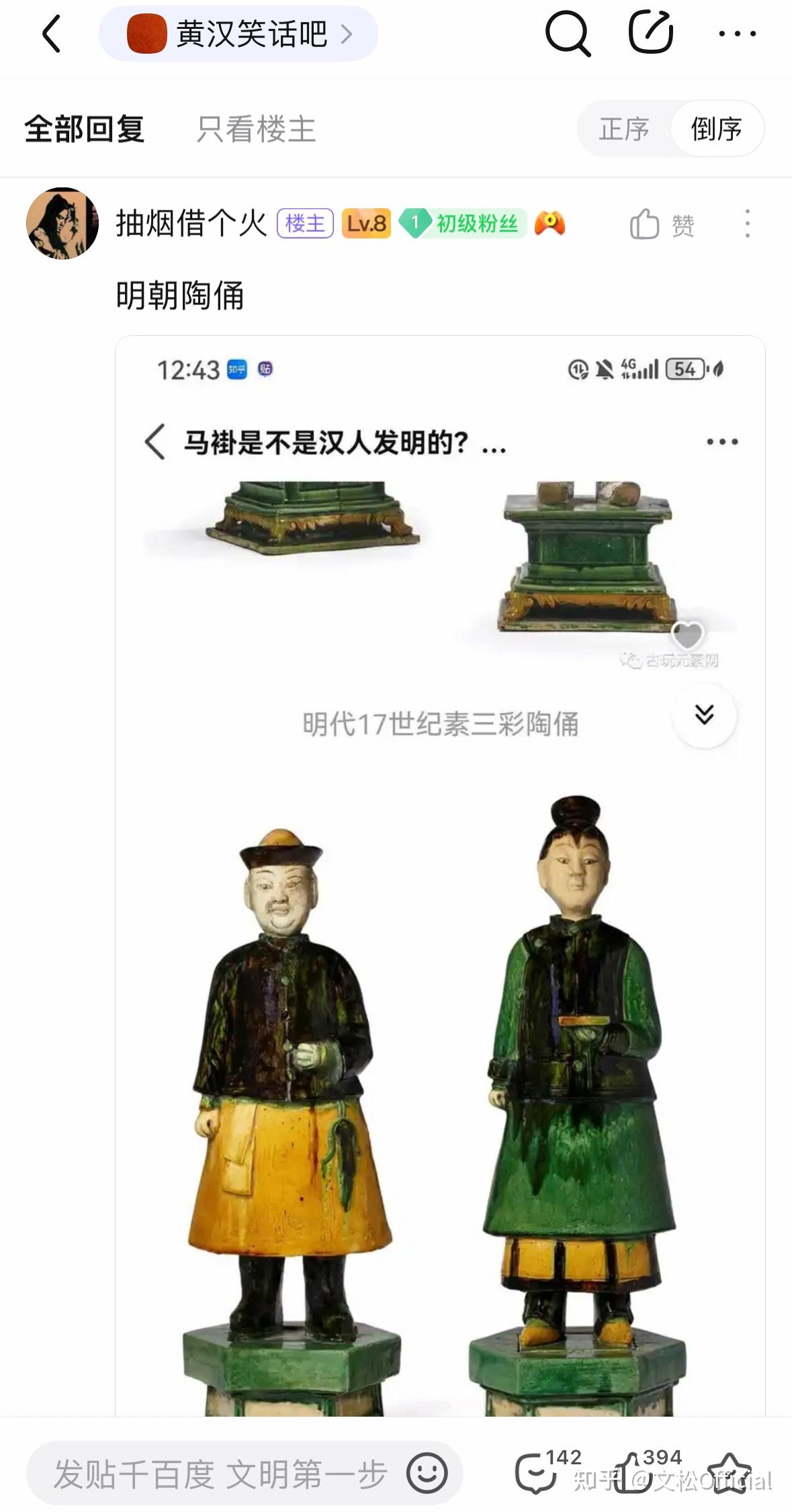Go back using the top-left arrow
This screenshot has width=792, height=1512.
coord(52,33)
